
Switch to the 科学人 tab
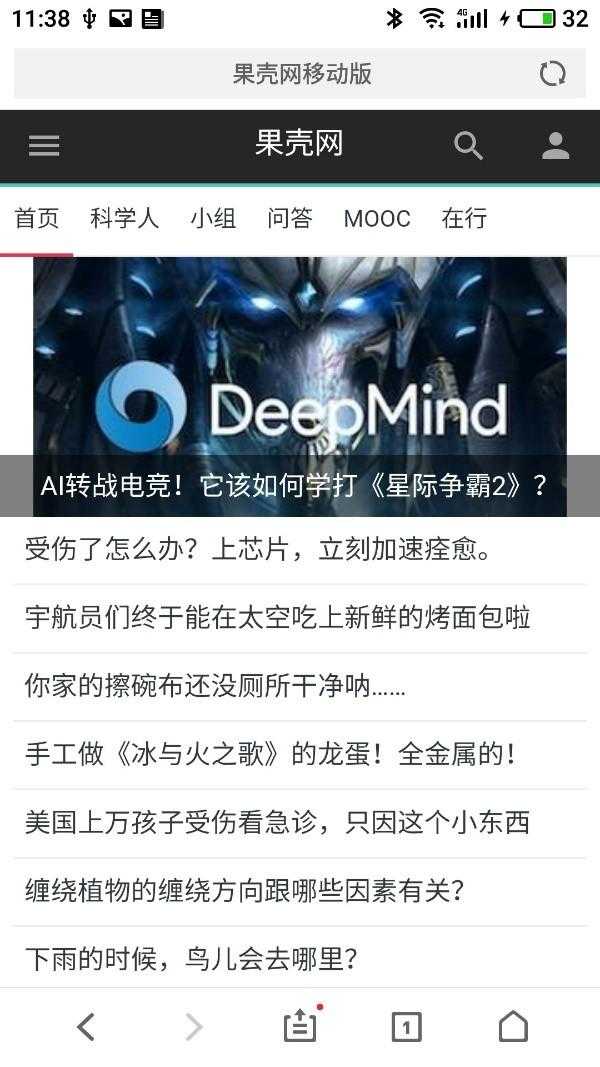124,218
